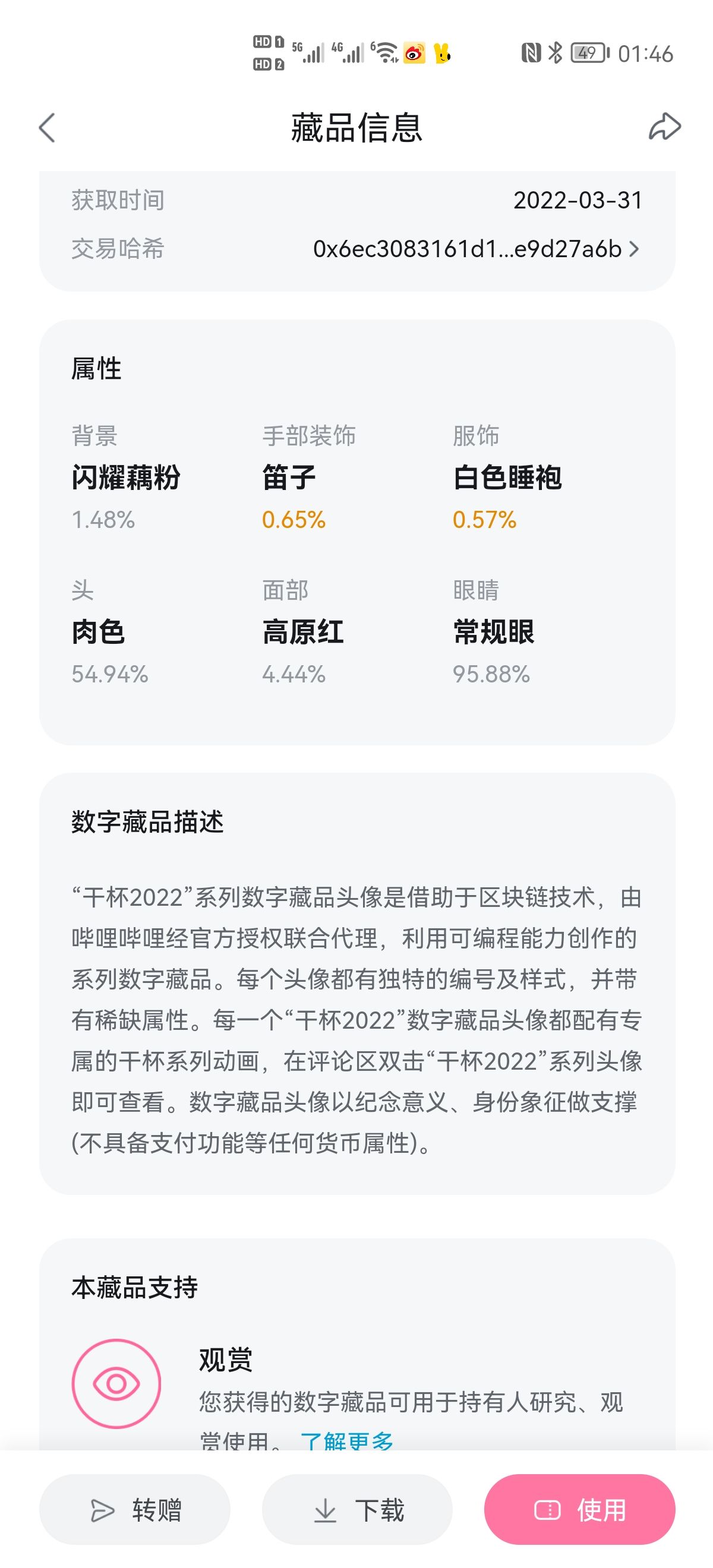This screenshot has height=1568, width=713.
Task: Go back from the 藏品信息 page
Action: click(x=47, y=128)
